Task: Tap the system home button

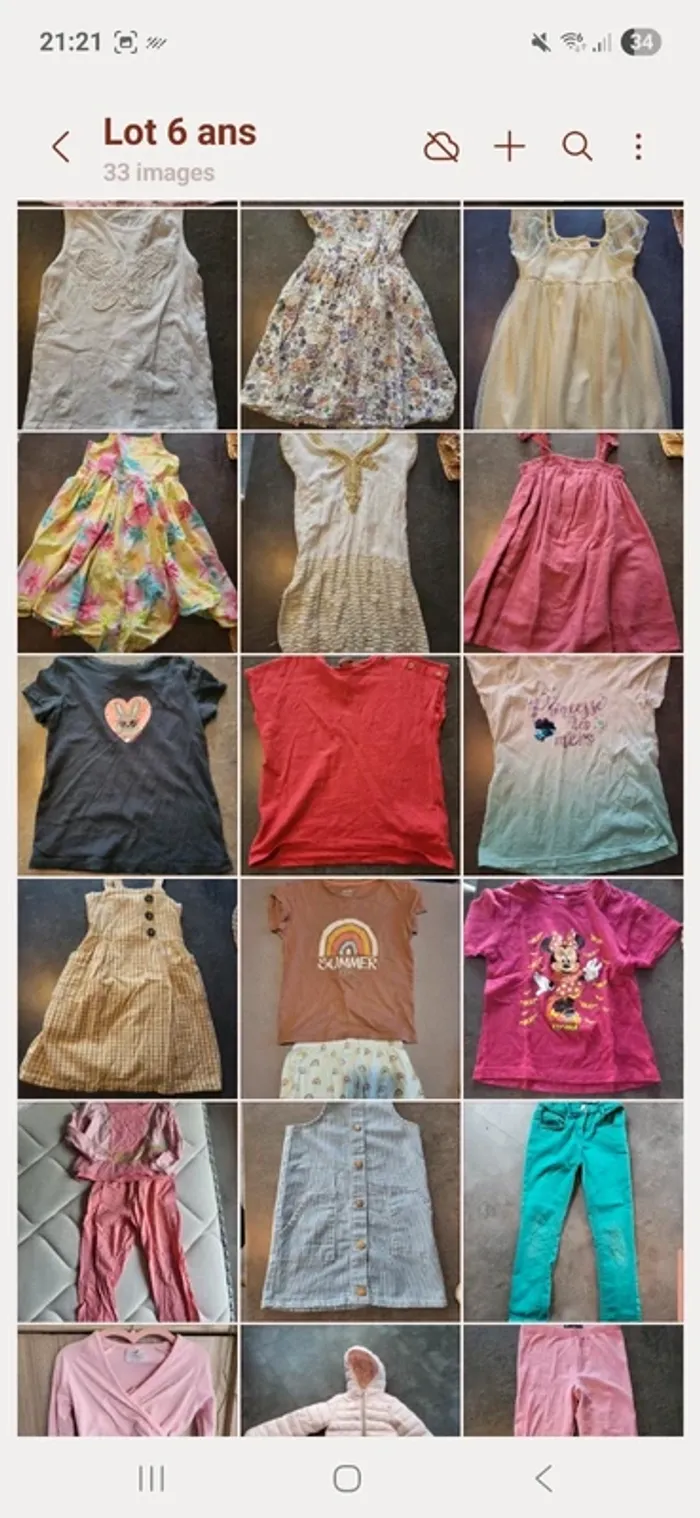Action: (x=347, y=1478)
